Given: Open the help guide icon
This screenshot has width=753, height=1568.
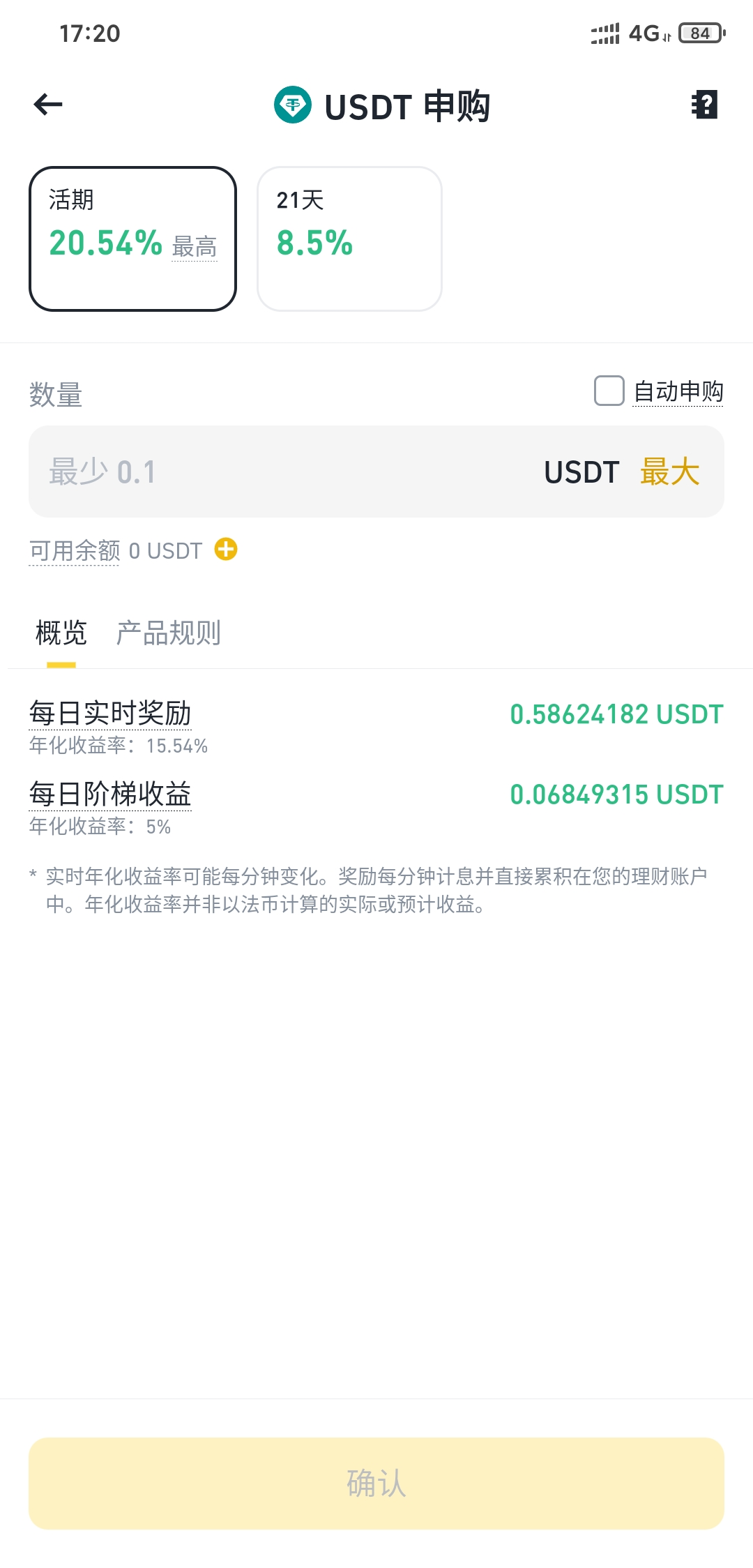Looking at the screenshot, I should click(x=704, y=105).
